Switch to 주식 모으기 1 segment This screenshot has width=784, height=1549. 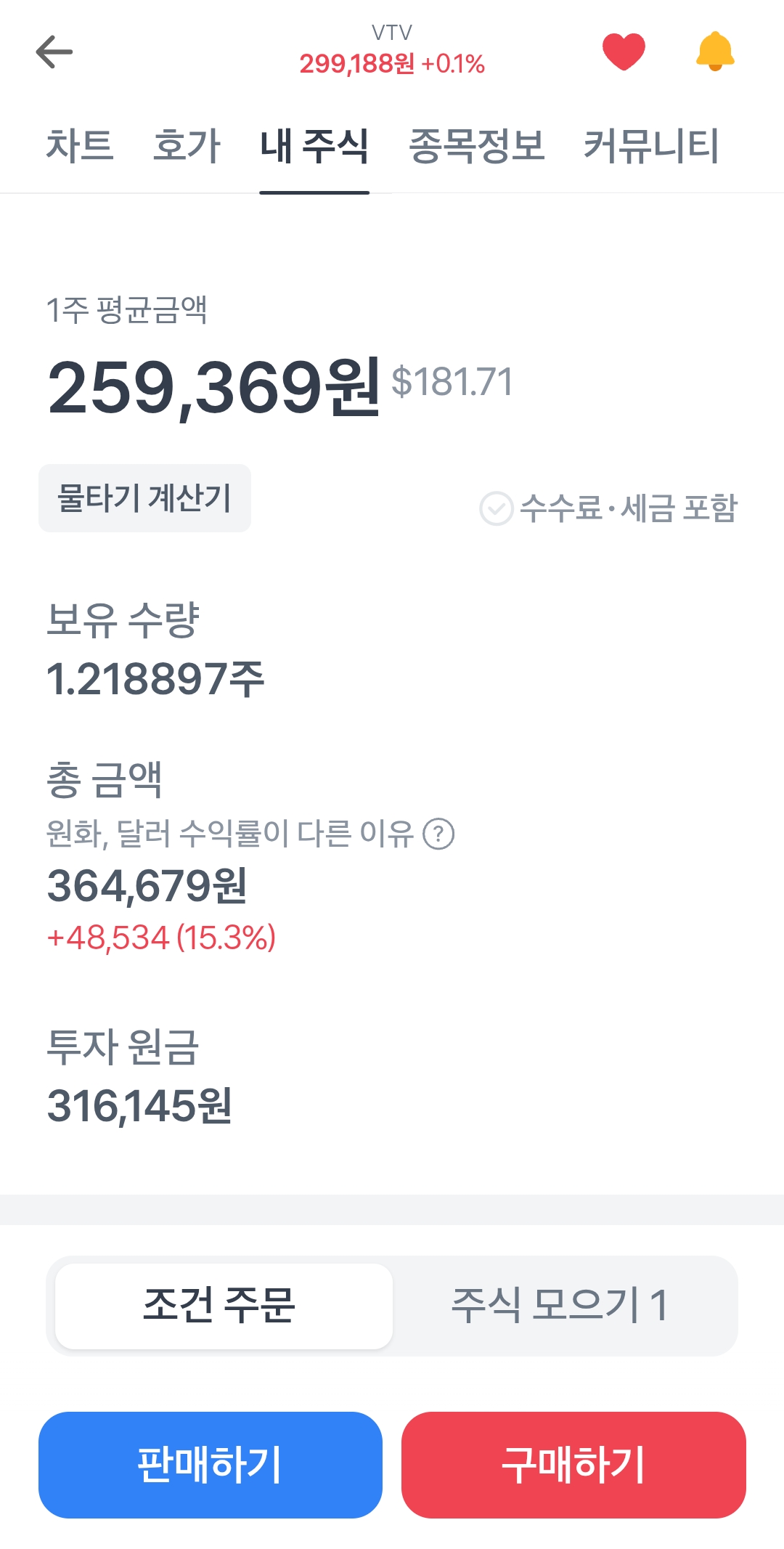tap(560, 1306)
